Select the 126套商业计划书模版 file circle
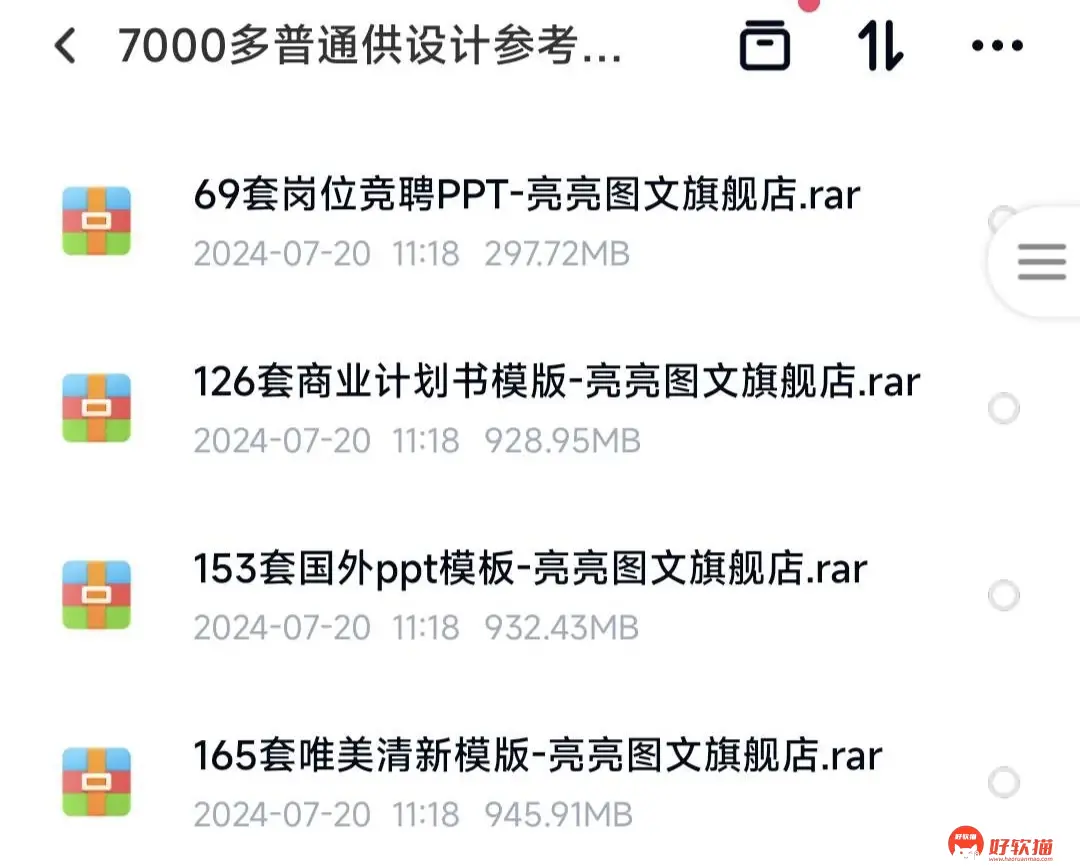The height and width of the screenshot is (868, 1080). tap(1003, 409)
